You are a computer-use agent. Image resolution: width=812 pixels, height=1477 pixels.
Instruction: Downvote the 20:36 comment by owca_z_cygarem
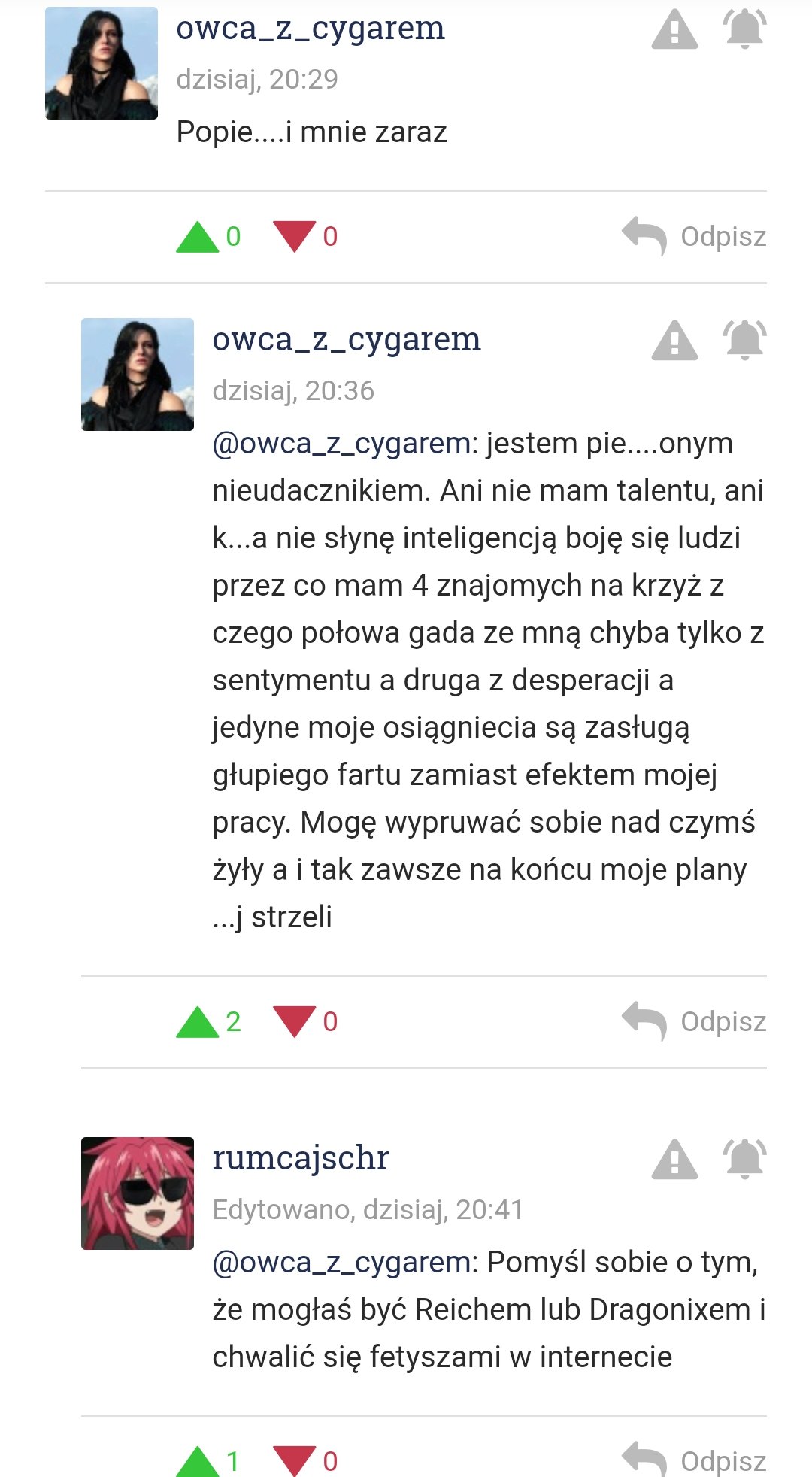294,1022
